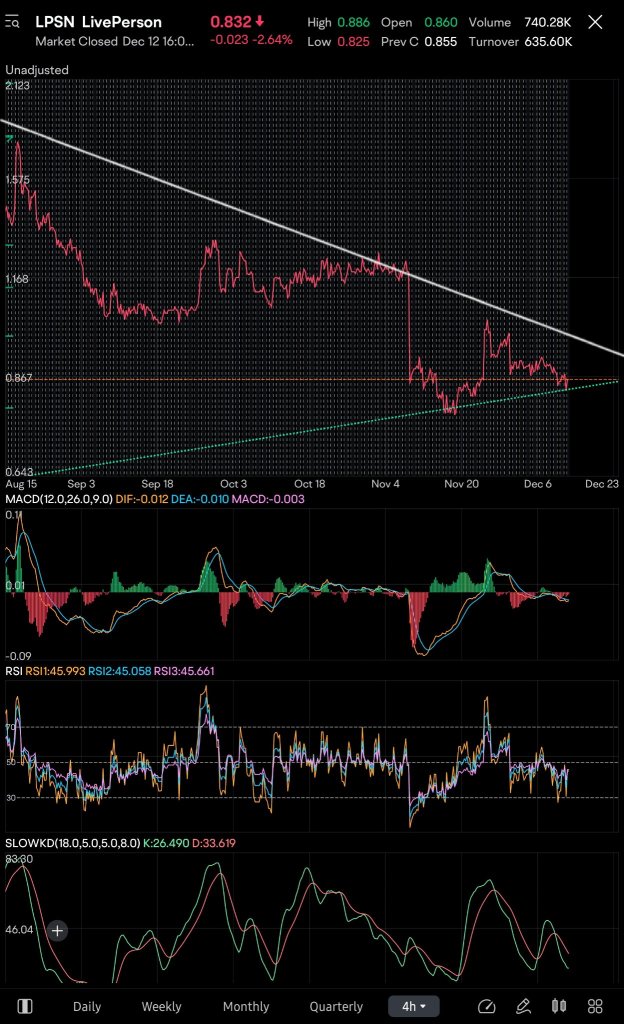This screenshot has width=624, height=1024.
Task: Select the Quarterly timeframe
Action: (335, 1006)
